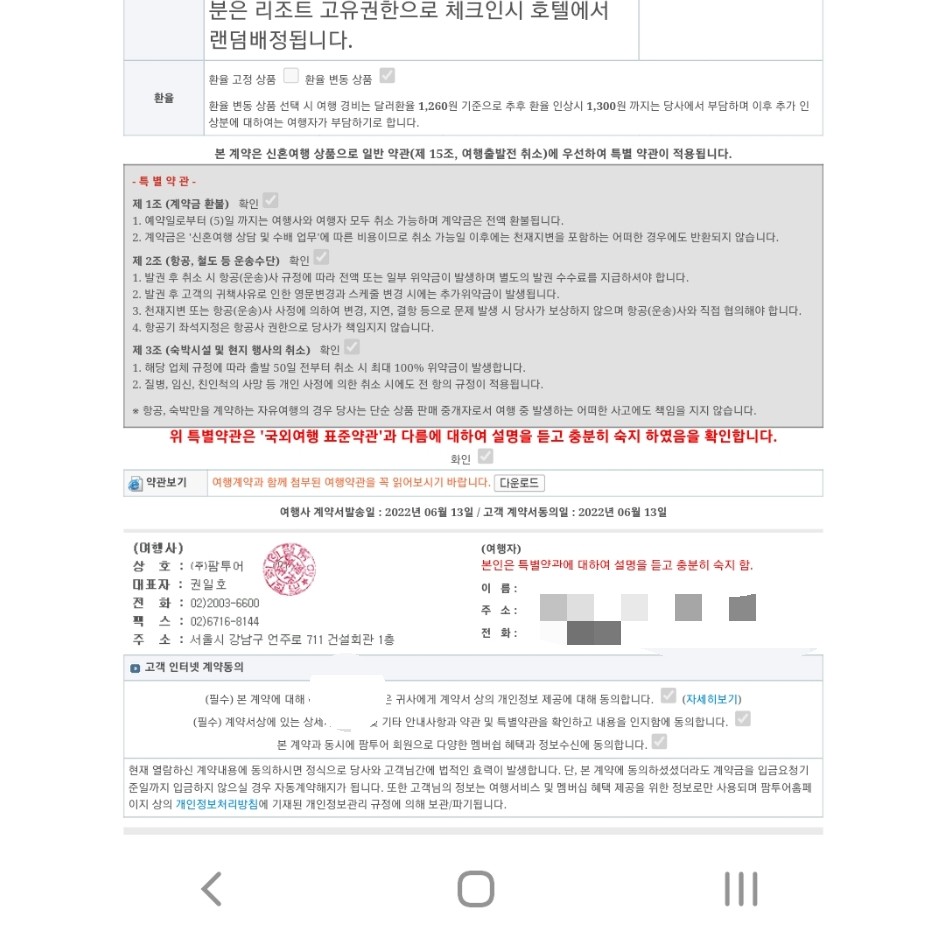Check 확인 for 제 2조 항공, 철도 등 운송수단

tap(321, 257)
